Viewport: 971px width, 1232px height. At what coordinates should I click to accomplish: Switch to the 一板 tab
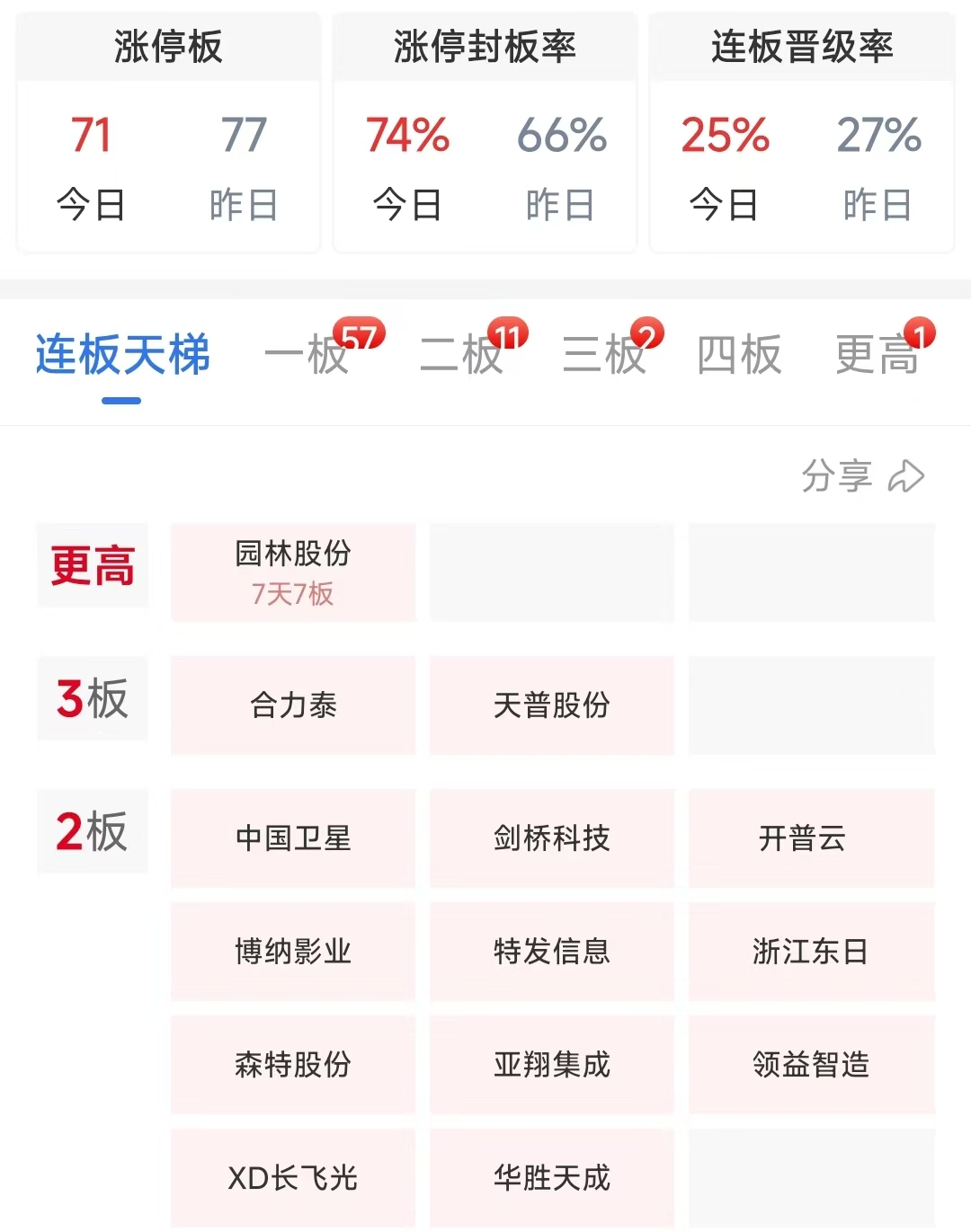307,354
